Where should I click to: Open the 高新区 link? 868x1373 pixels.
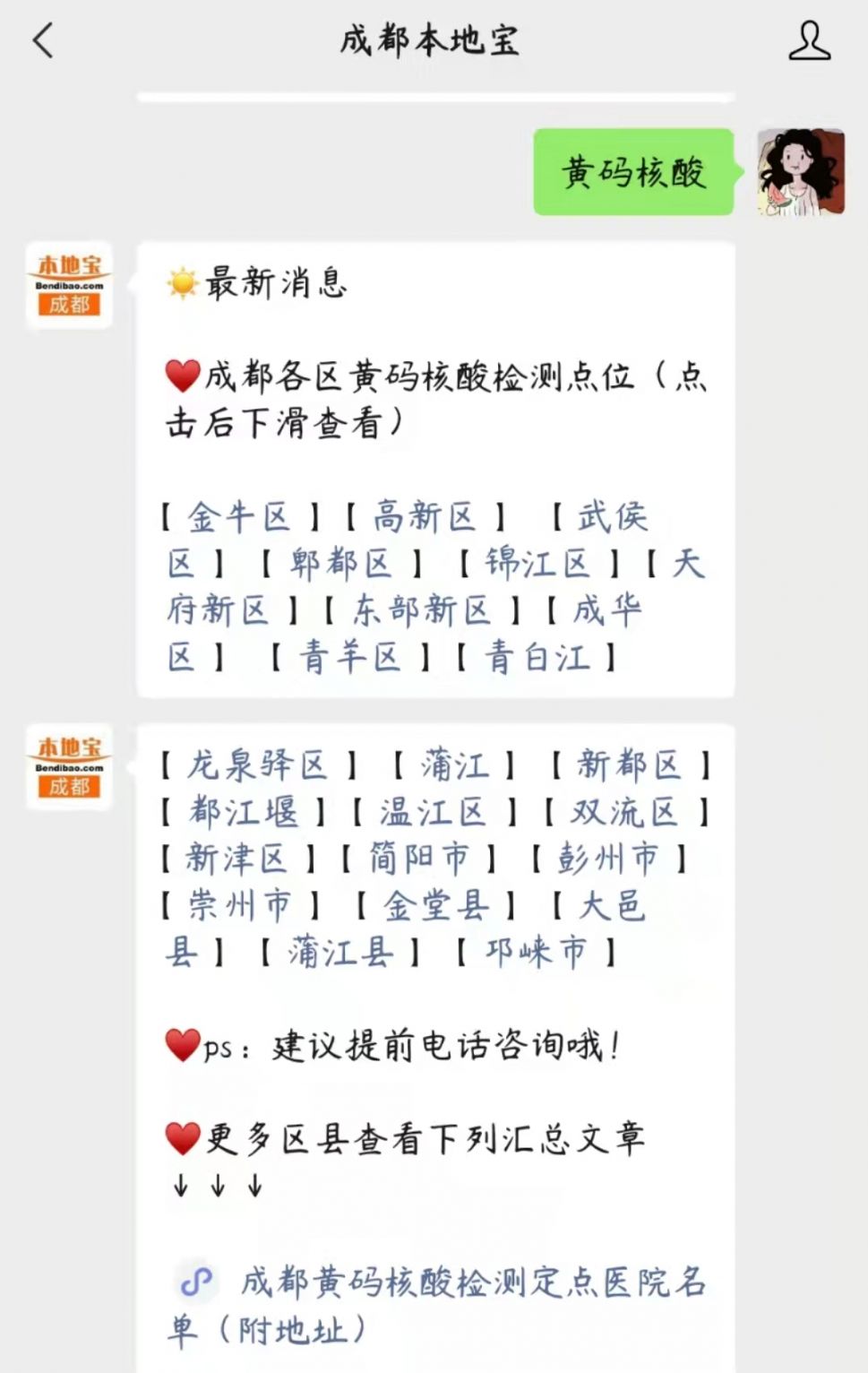(424, 517)
